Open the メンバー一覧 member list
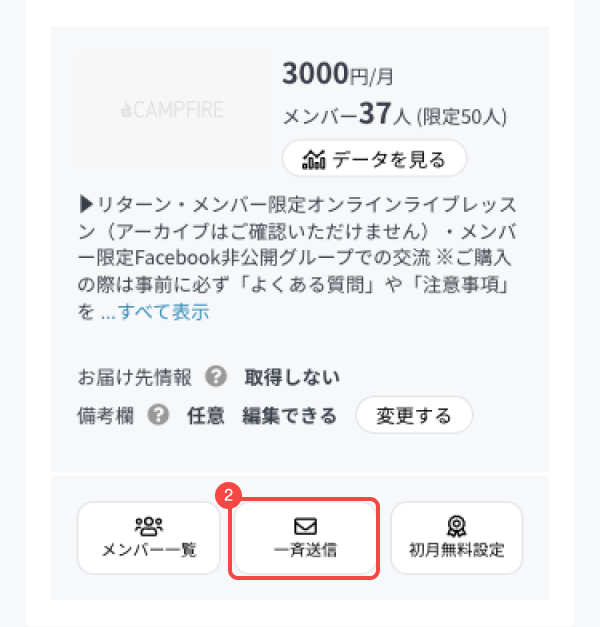 pyautogui.click(x=148, y=538)
